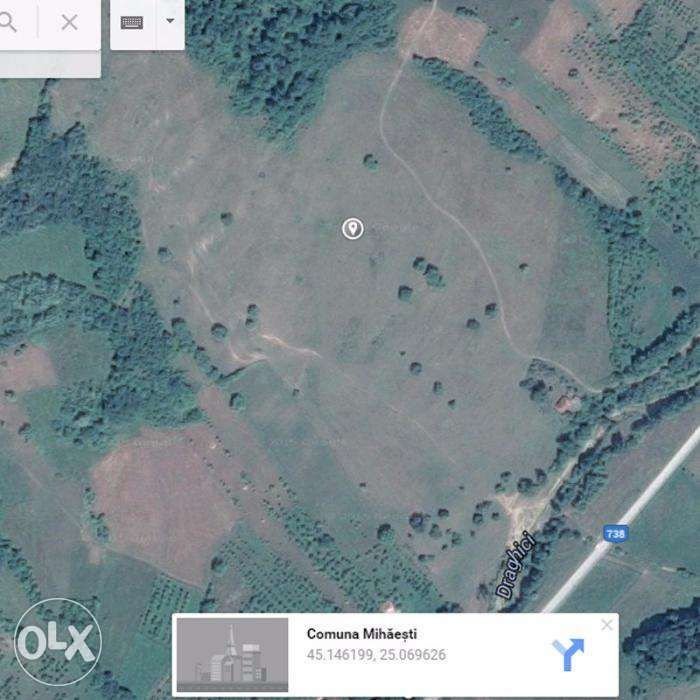700x700 pixels.
Task: Expand the input tools dropdown arrow
Action: (x=169, y=21)
